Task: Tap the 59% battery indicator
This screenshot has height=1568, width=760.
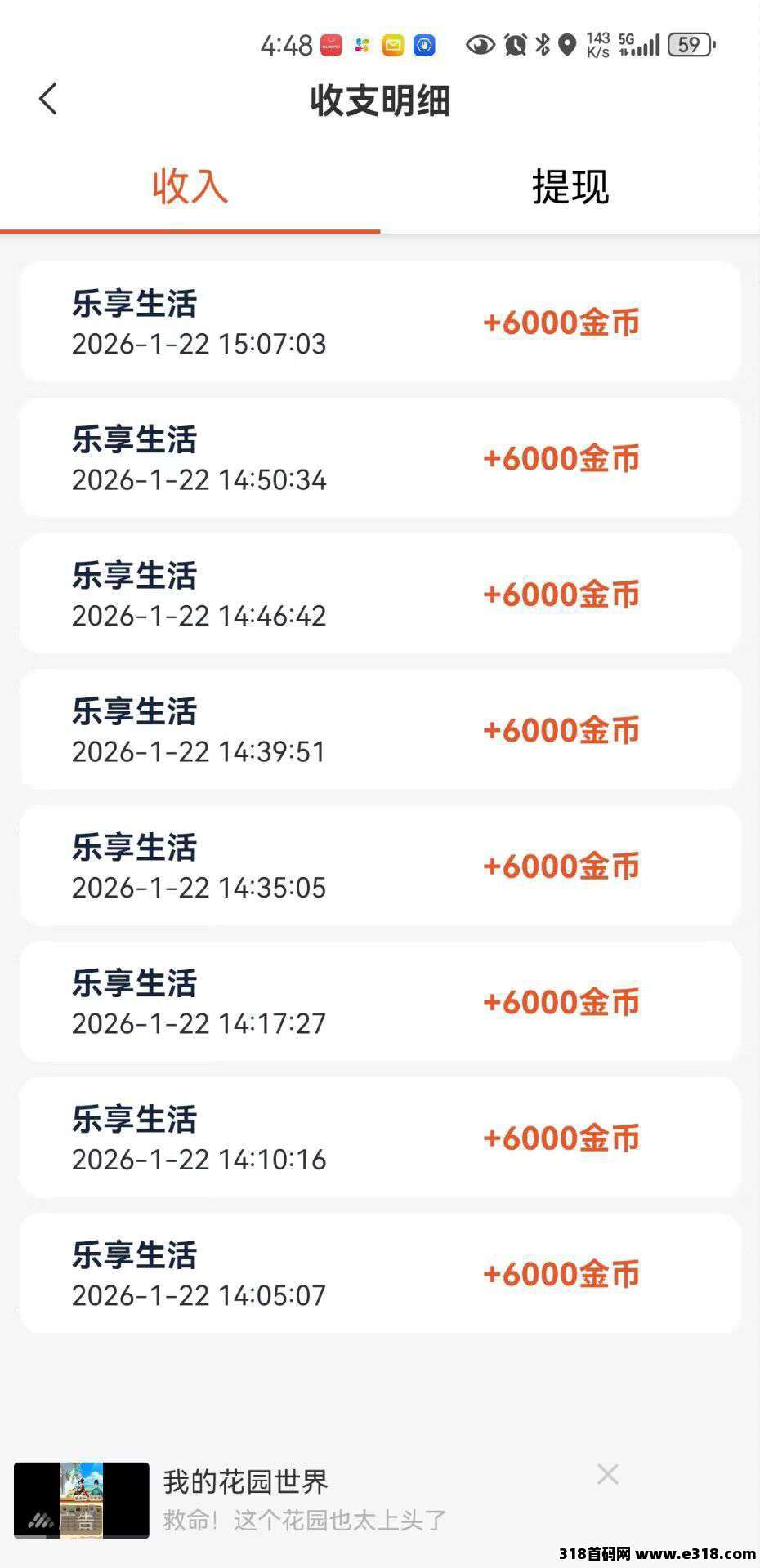Action: [x=691, y=46]
